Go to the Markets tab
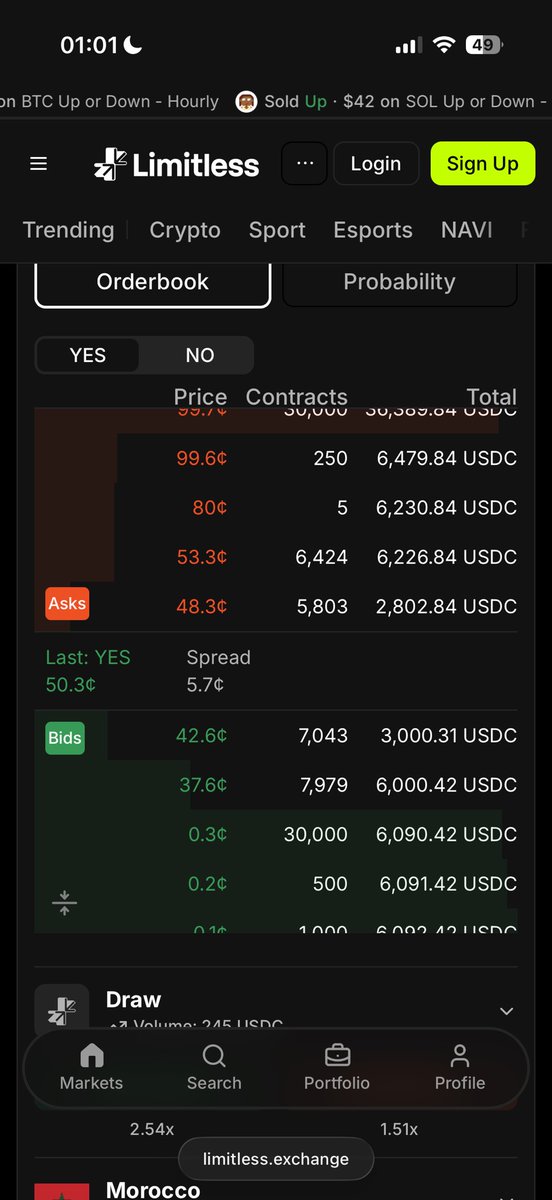 (x=91, y=1068)
